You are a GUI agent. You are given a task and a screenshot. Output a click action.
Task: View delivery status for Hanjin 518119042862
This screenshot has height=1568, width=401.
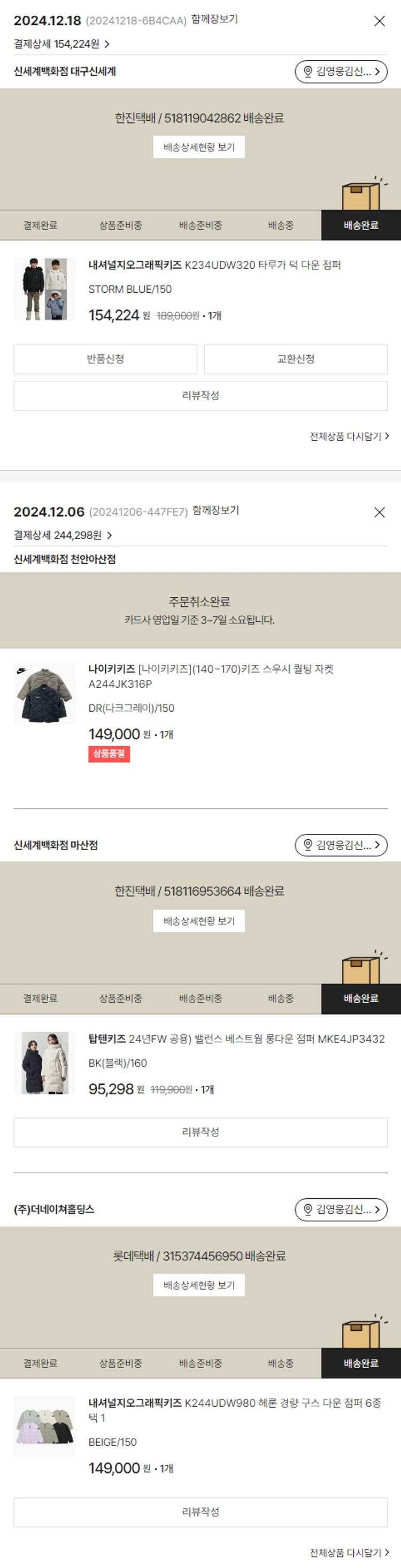pyautogui.click(x=199, y=147)
